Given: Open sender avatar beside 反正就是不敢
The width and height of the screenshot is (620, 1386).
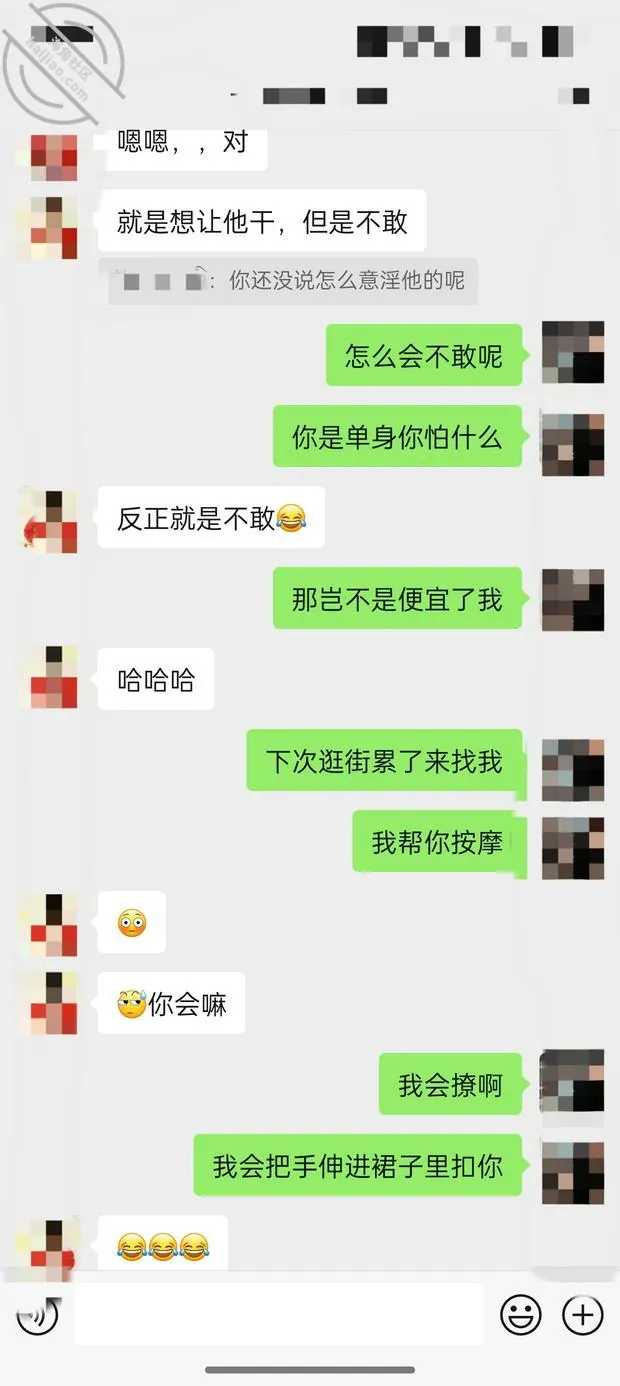Looking at the screenshot, I should click(x=49, y=520).
